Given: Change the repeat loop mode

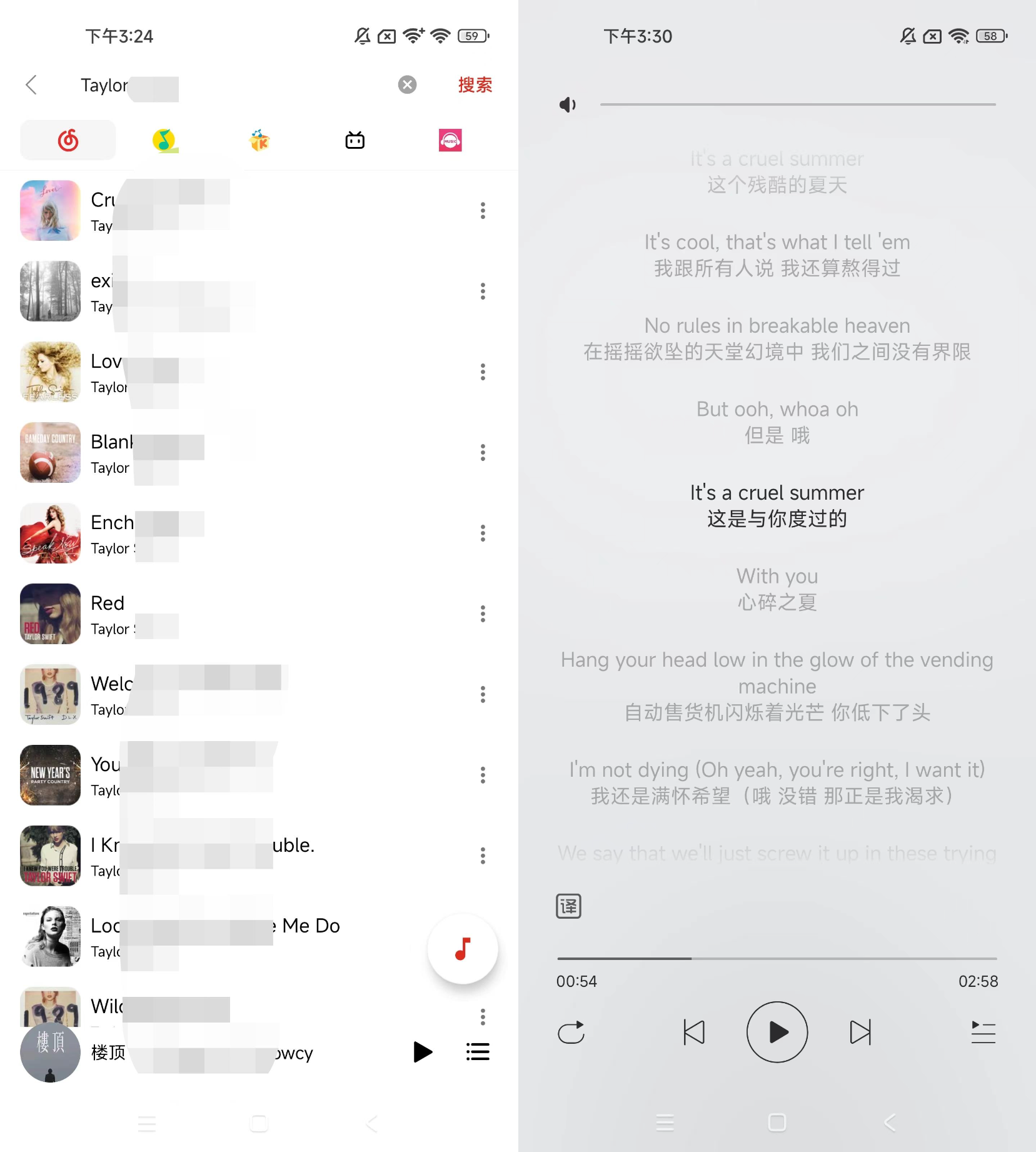Looking at the screenshot, I should (x=571, y=1032).
